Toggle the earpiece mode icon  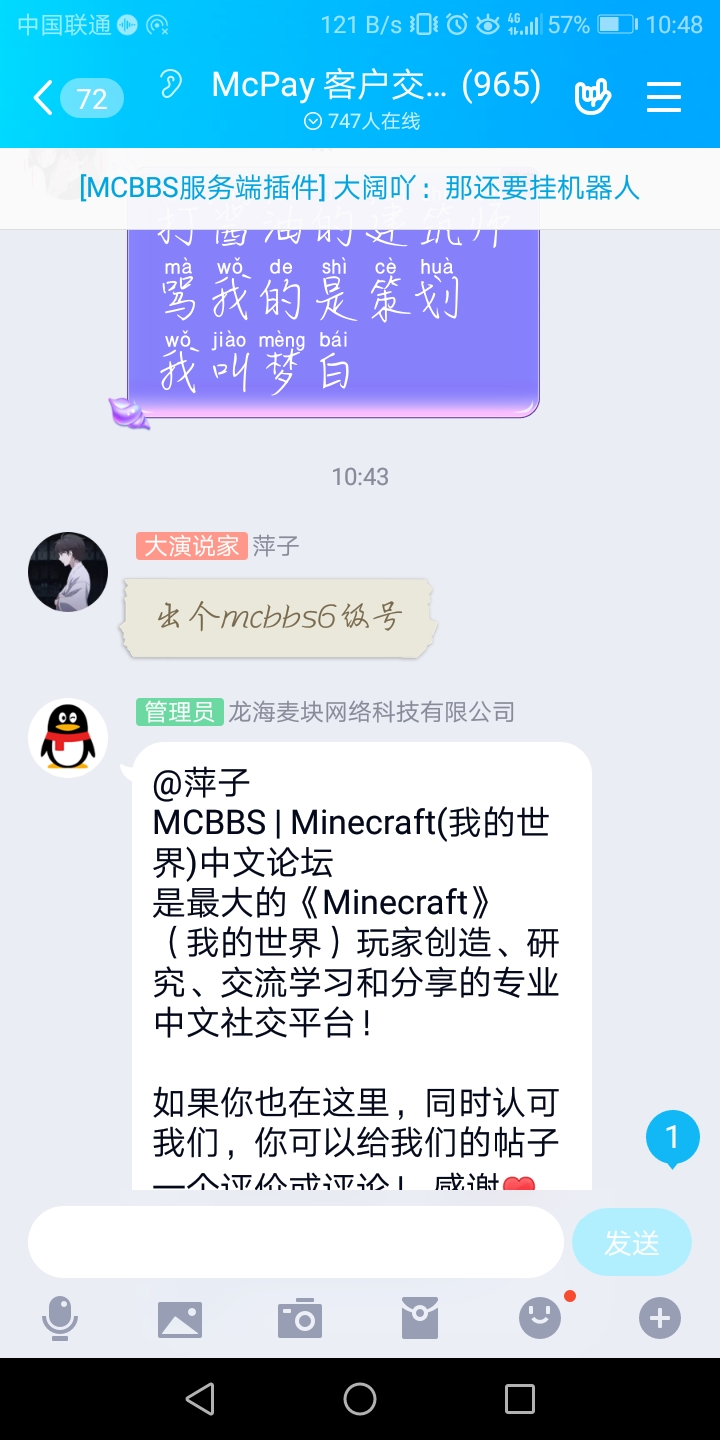coord(172,86)
